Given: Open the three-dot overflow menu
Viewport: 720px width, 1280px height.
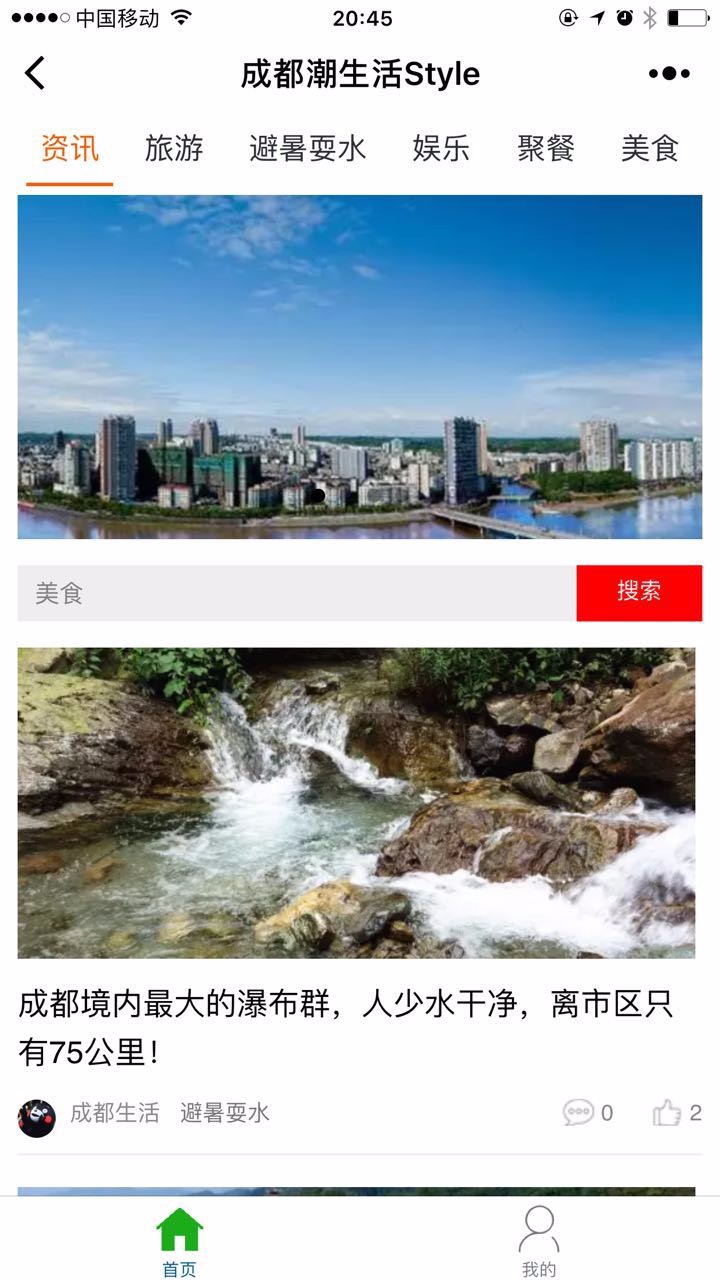Looking at the screenshot, I should click(669, 74).
